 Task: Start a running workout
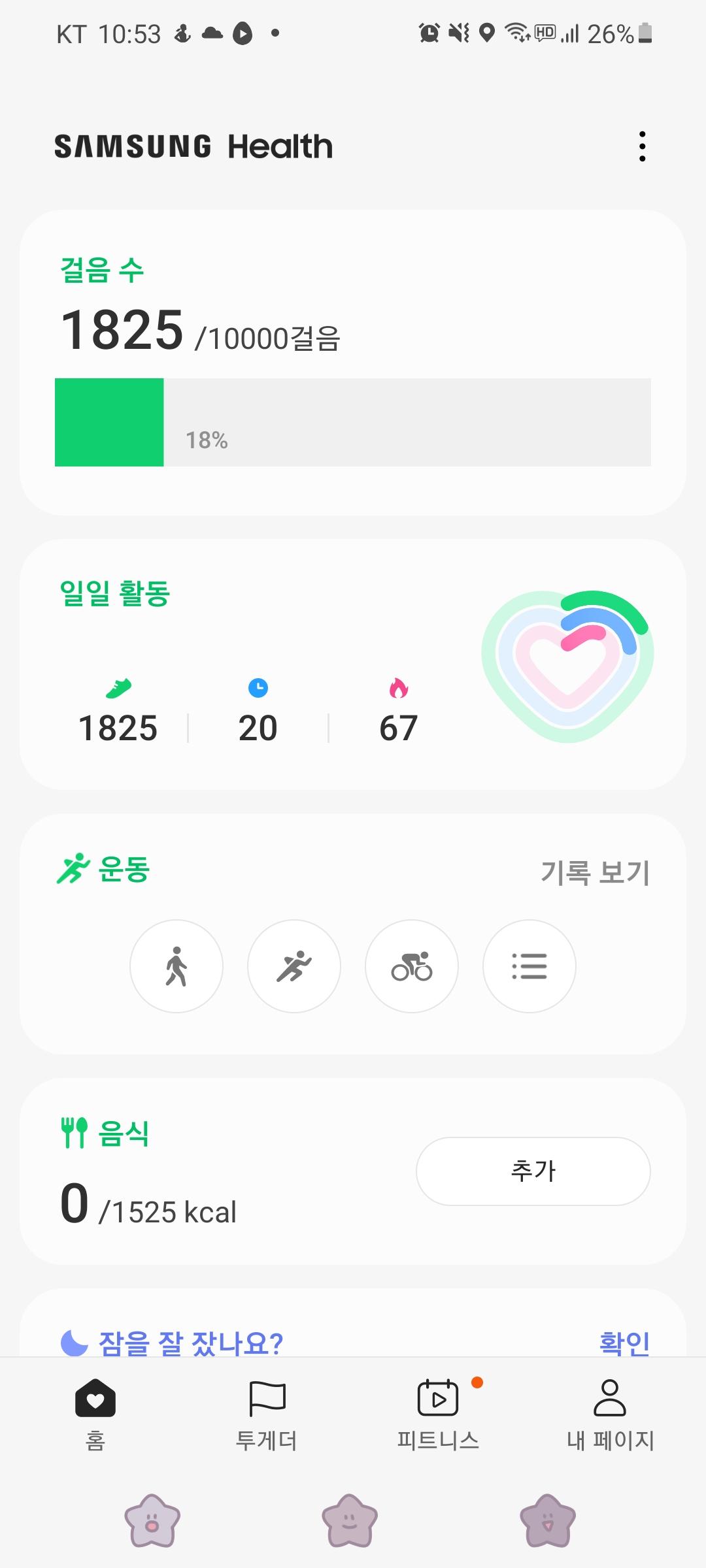tap(294, 966)
